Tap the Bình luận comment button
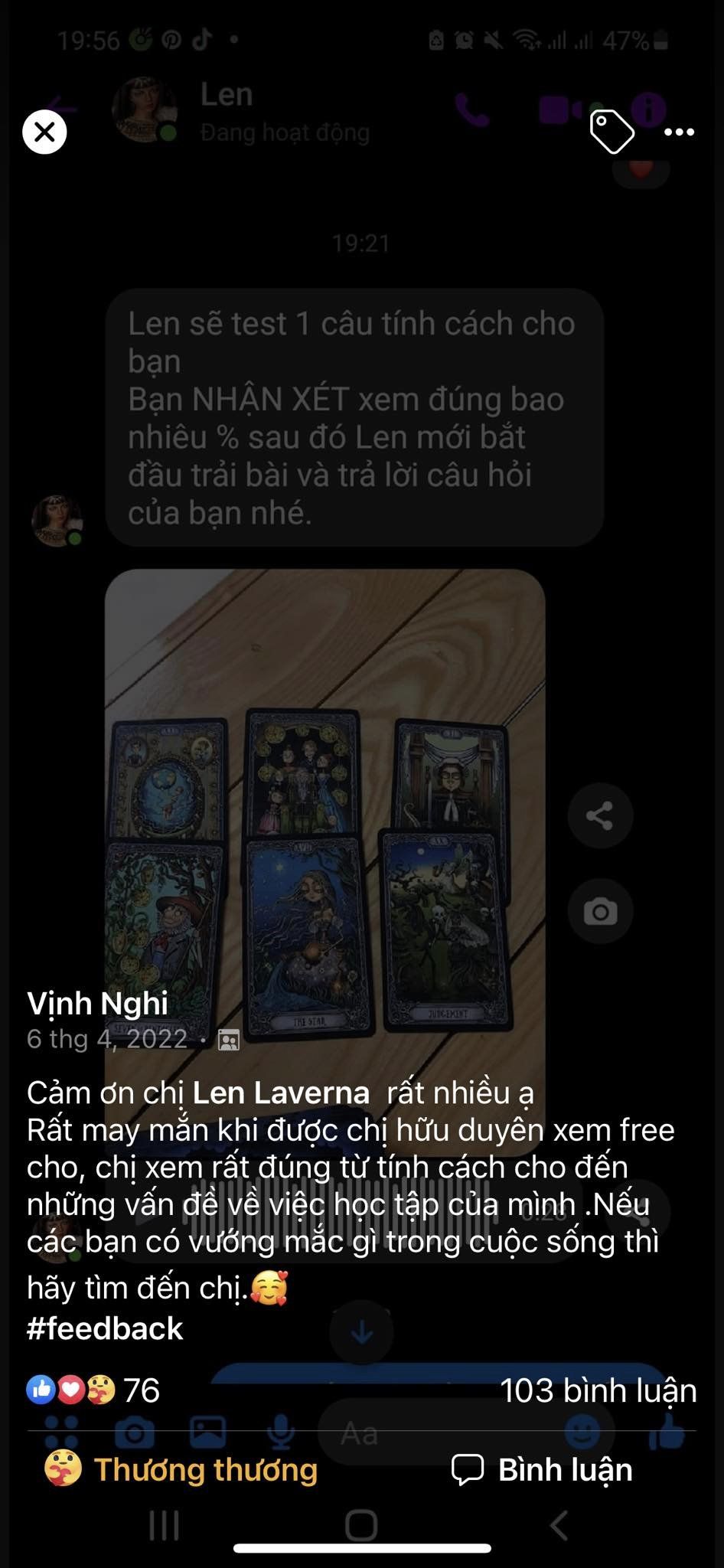Screen dimensions: 724x1568 click(x=542, y=1469)
